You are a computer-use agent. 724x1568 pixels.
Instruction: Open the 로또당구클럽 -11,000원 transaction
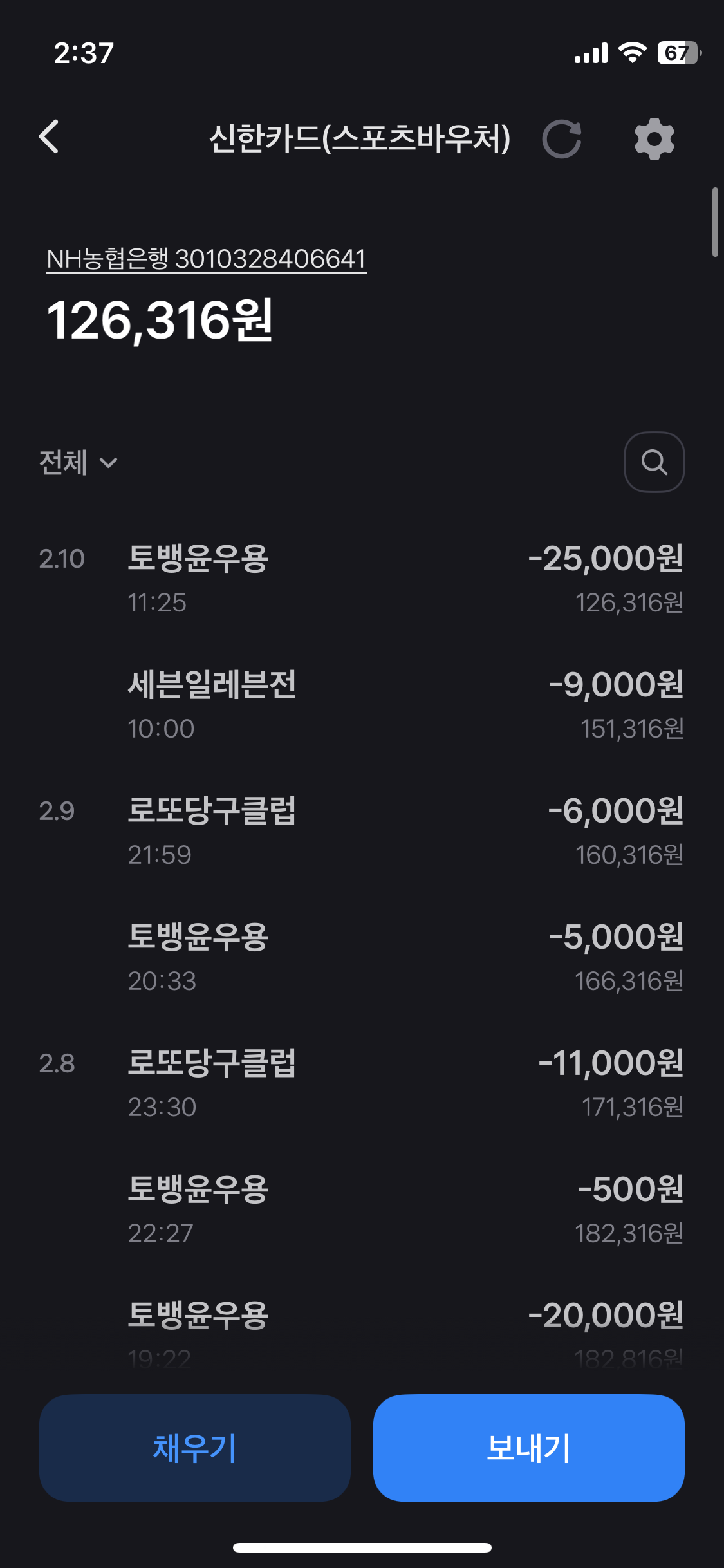coord(362,1083)
